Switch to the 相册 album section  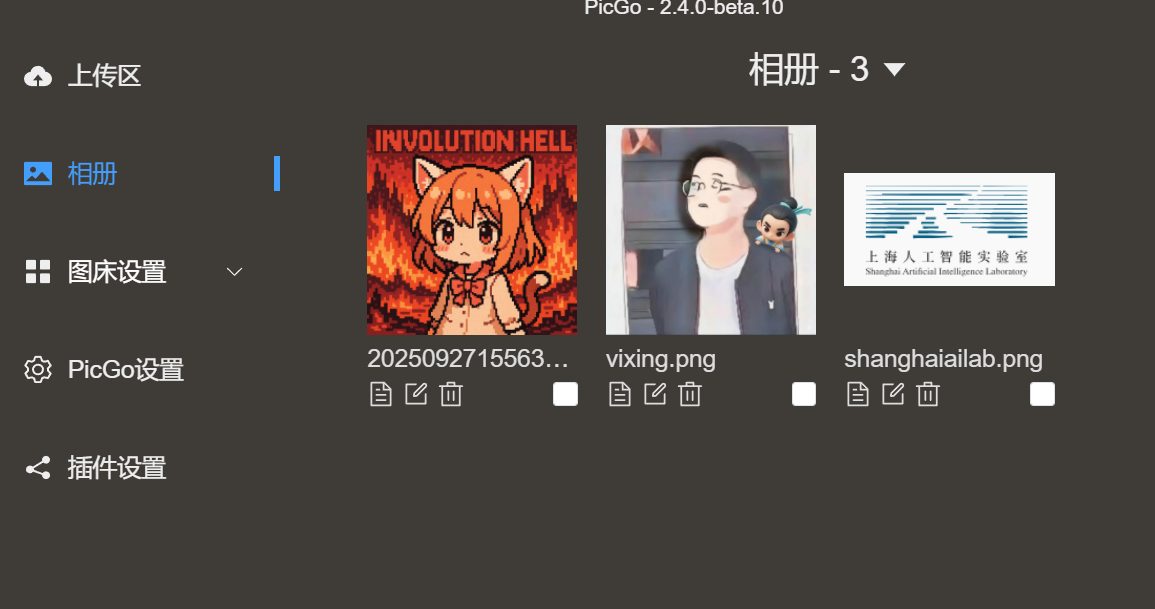[x=92, y=174]
